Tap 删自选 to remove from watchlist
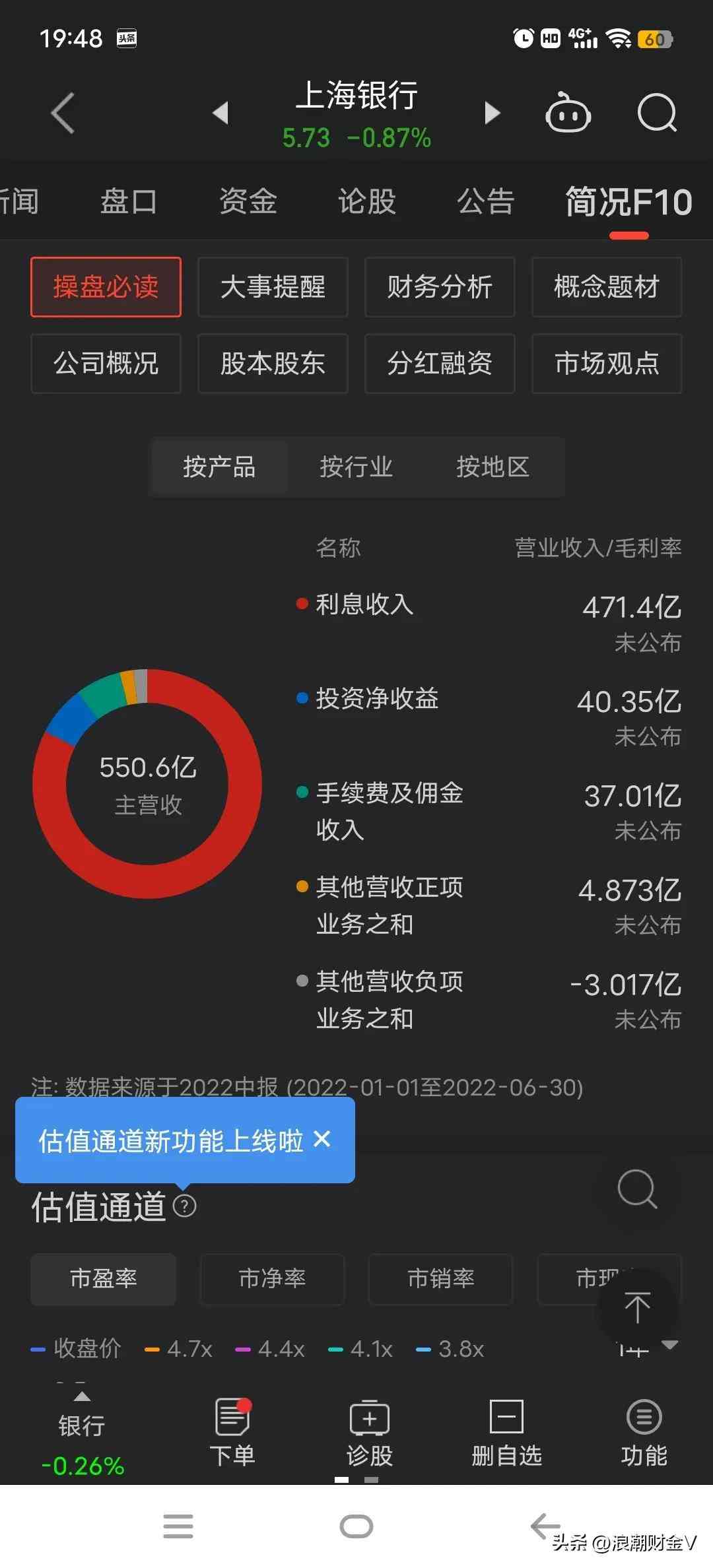 (x=506, y=1432)
